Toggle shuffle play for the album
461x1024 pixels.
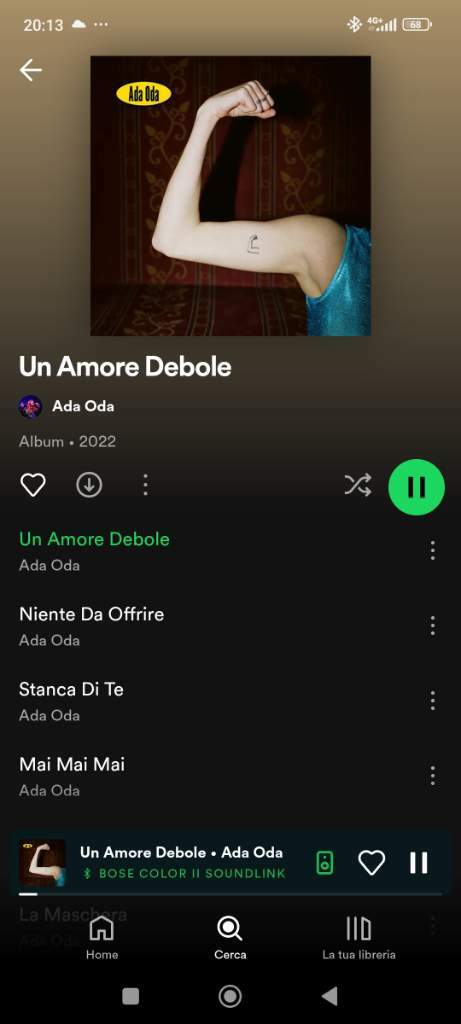pyautogui.click(x=358, y=485)
